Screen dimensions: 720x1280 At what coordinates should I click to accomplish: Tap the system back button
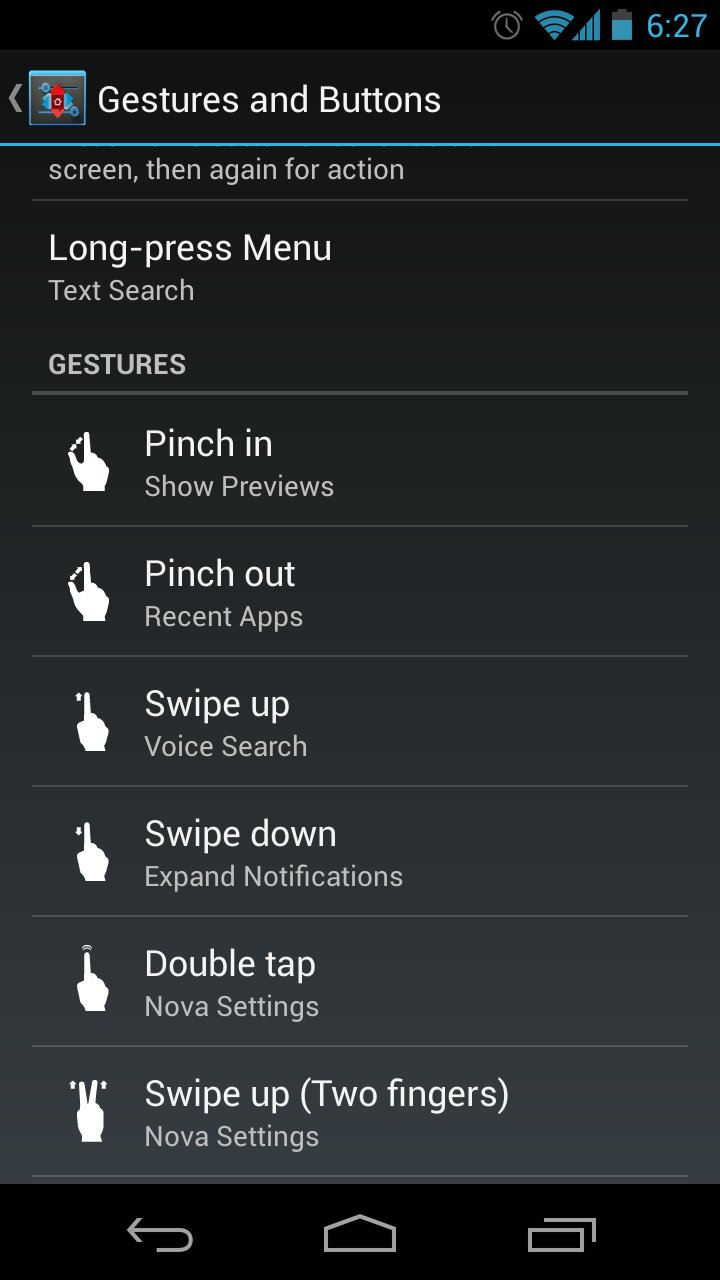[160, 1235]
